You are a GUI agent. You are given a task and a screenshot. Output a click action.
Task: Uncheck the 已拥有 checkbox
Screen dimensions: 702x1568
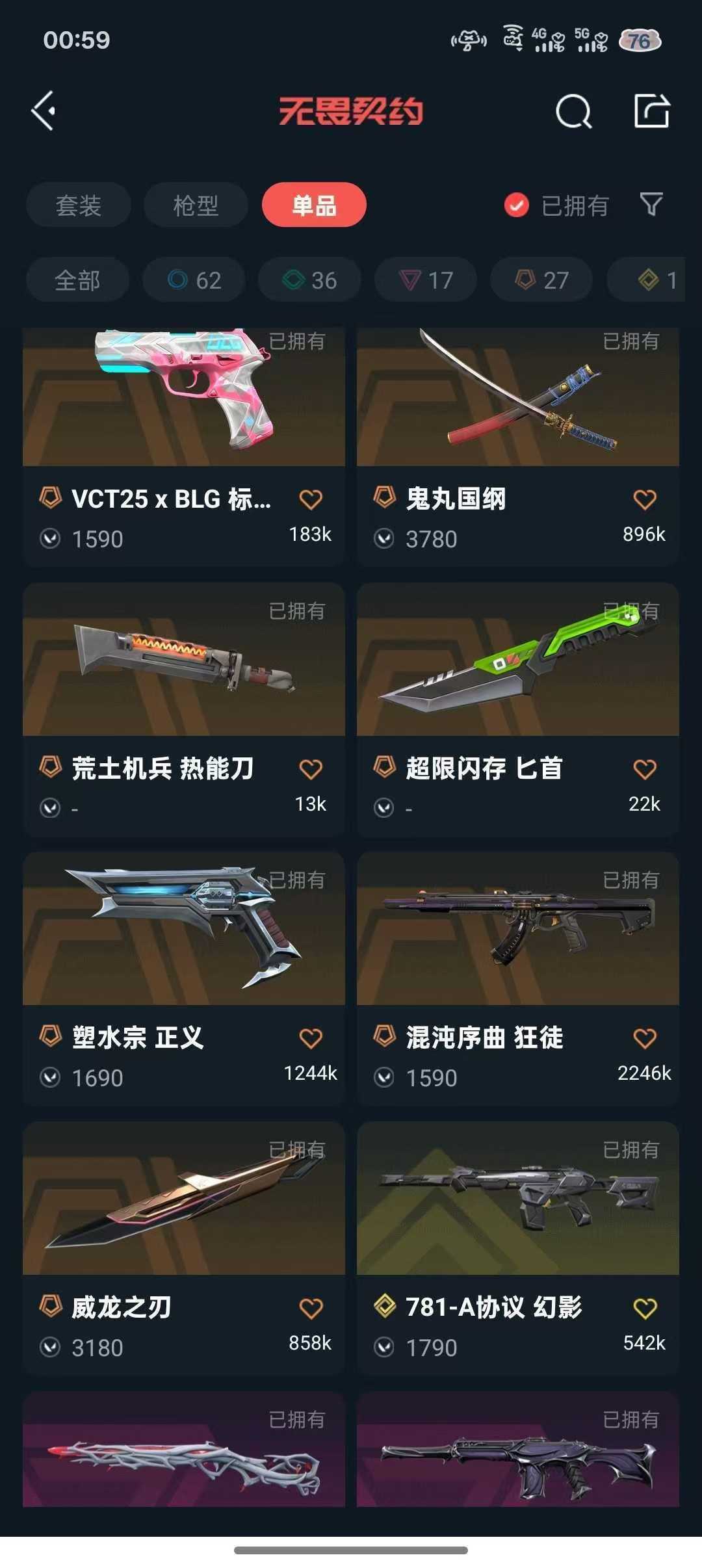(517, 205)
